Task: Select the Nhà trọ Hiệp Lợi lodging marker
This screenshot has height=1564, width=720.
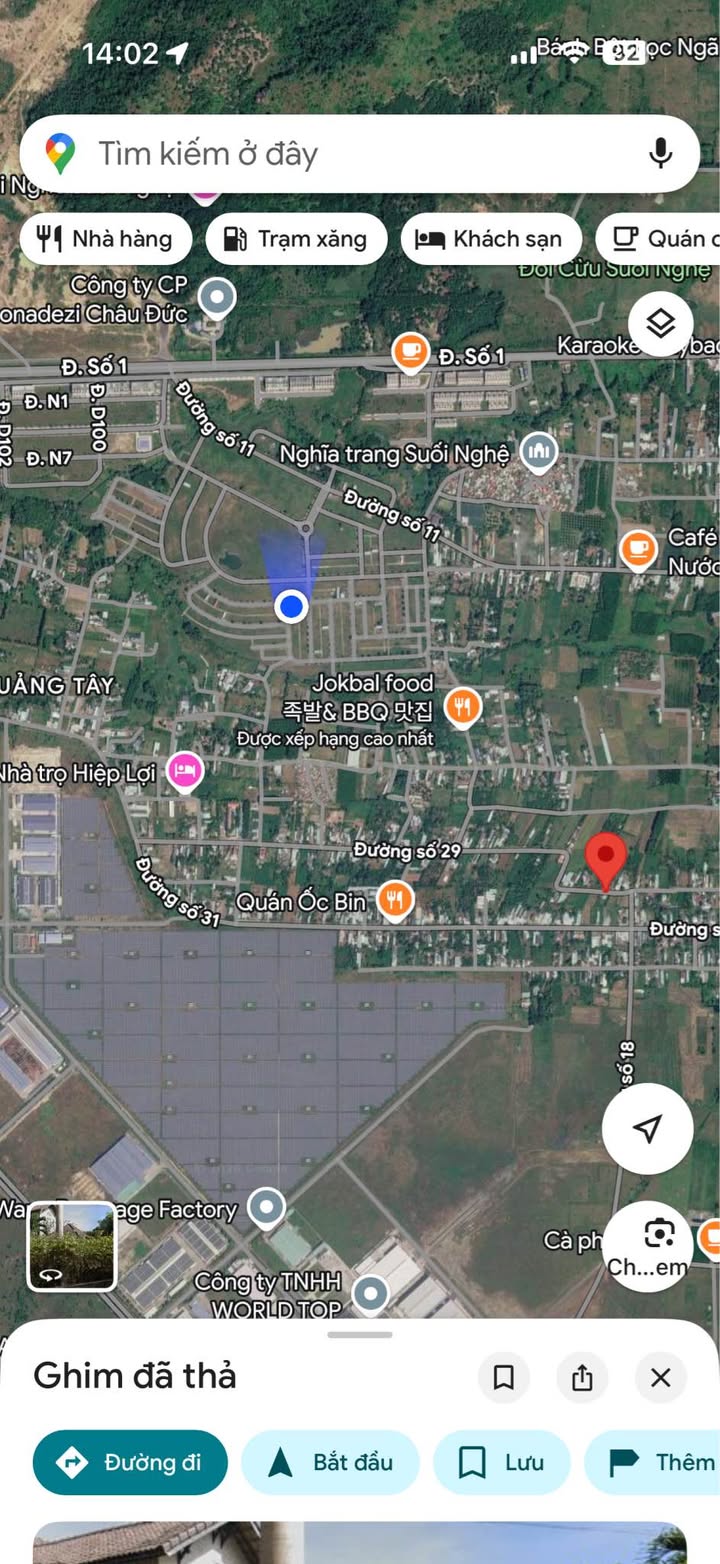Action: coord(185,771)
